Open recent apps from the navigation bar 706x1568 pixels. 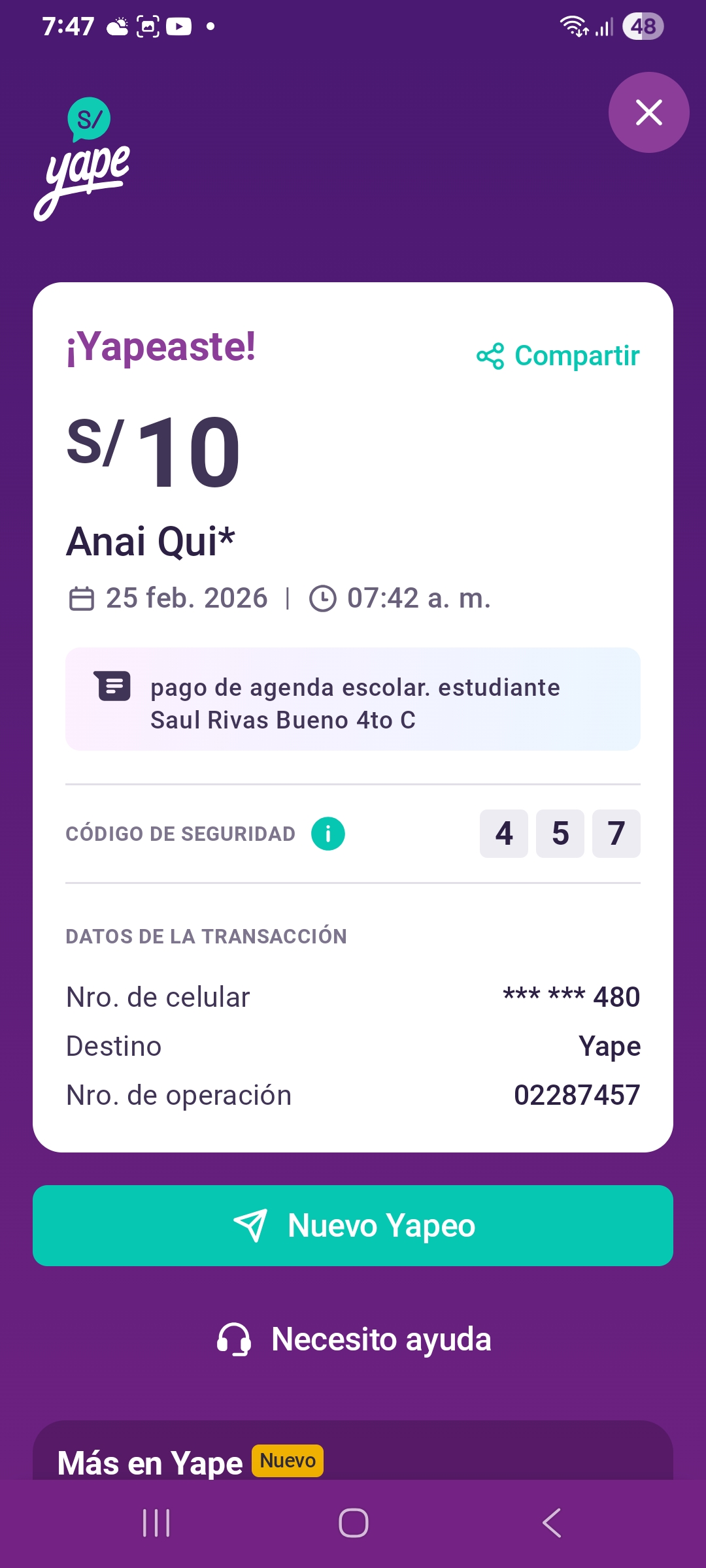pyautogui.click(x=156, y=1523)
